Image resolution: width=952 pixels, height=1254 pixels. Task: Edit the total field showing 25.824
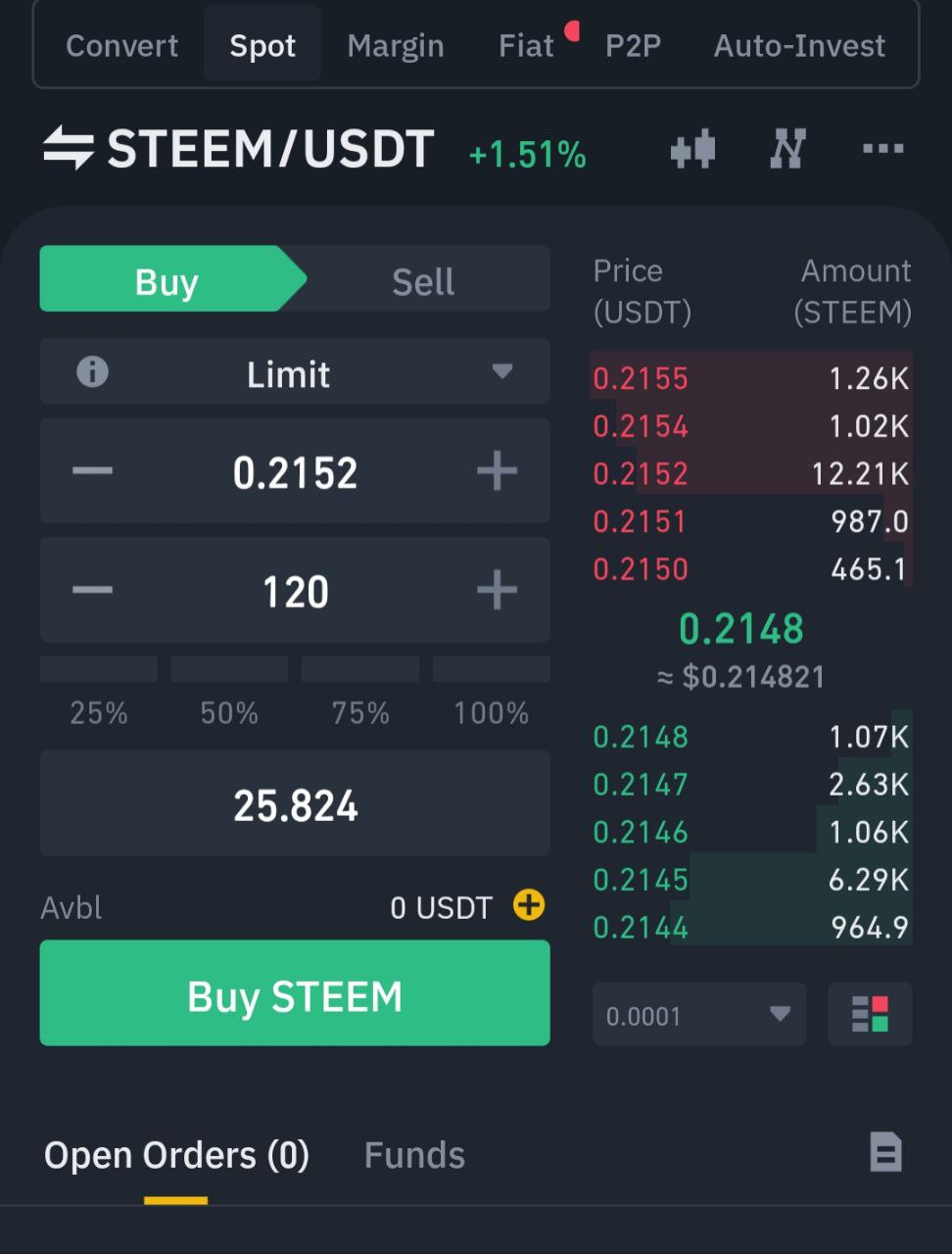pos(295,805)
